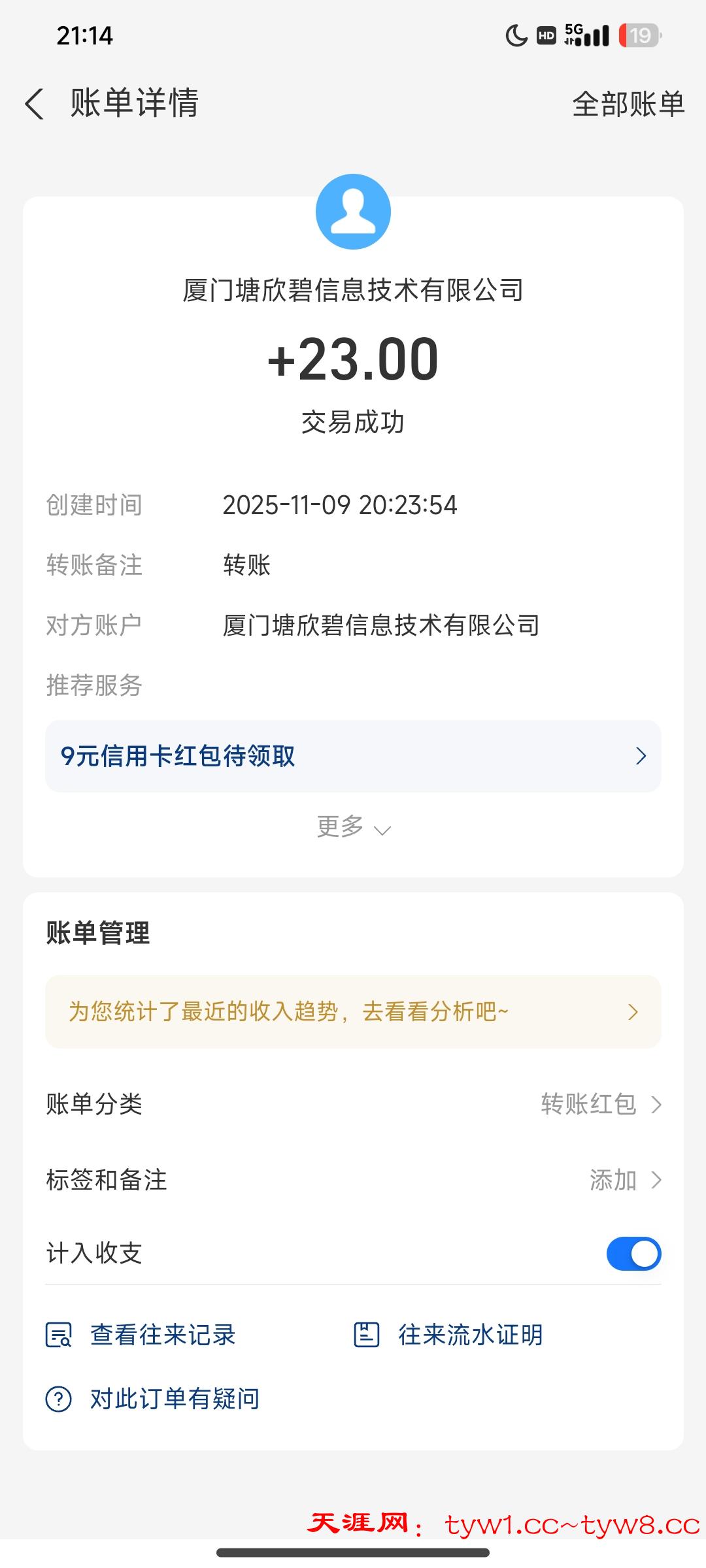Image resolution: width=706 pixels, height=1568 pixels.
Task: Open 全部账单 in the top bar
Action: 628,104
